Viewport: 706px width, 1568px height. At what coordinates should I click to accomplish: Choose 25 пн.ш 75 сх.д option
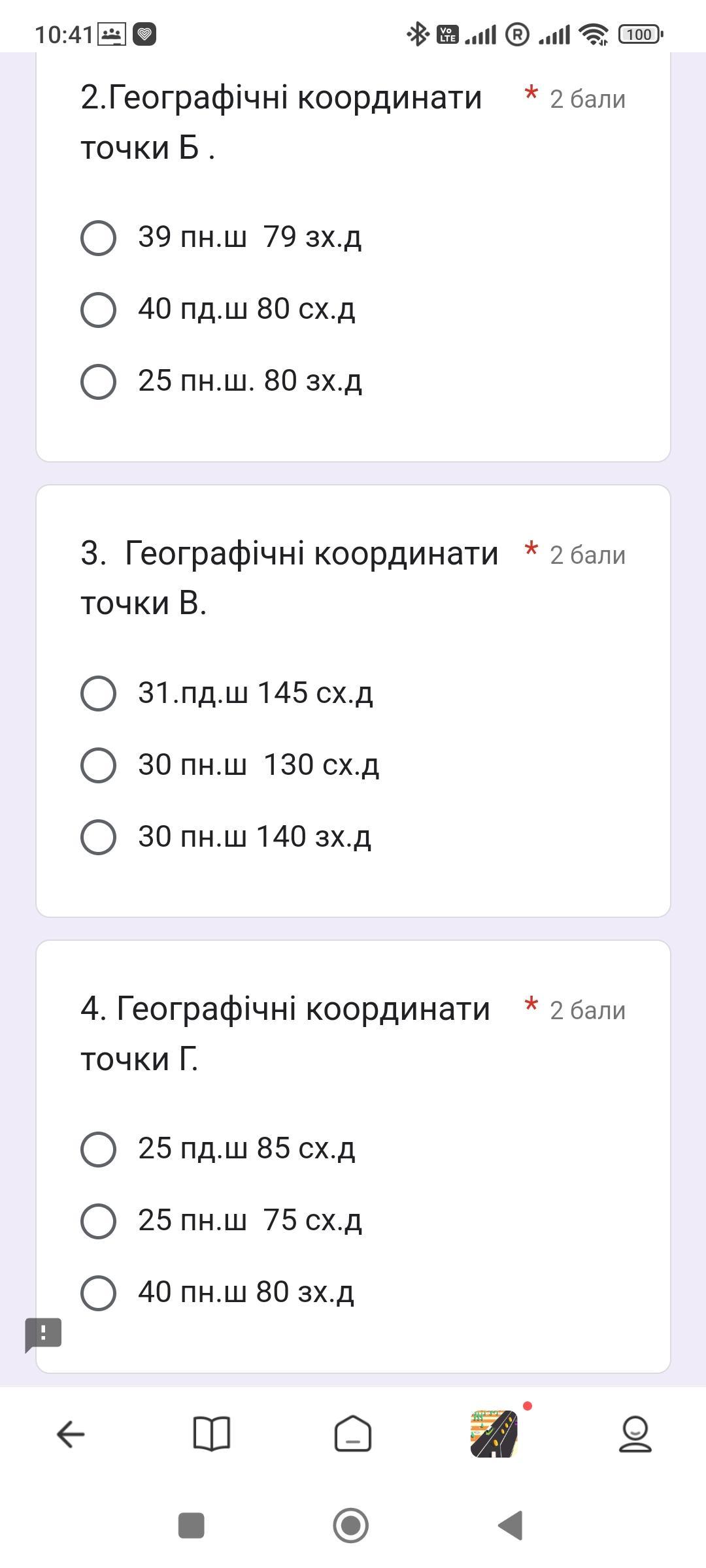(98, 1221)
